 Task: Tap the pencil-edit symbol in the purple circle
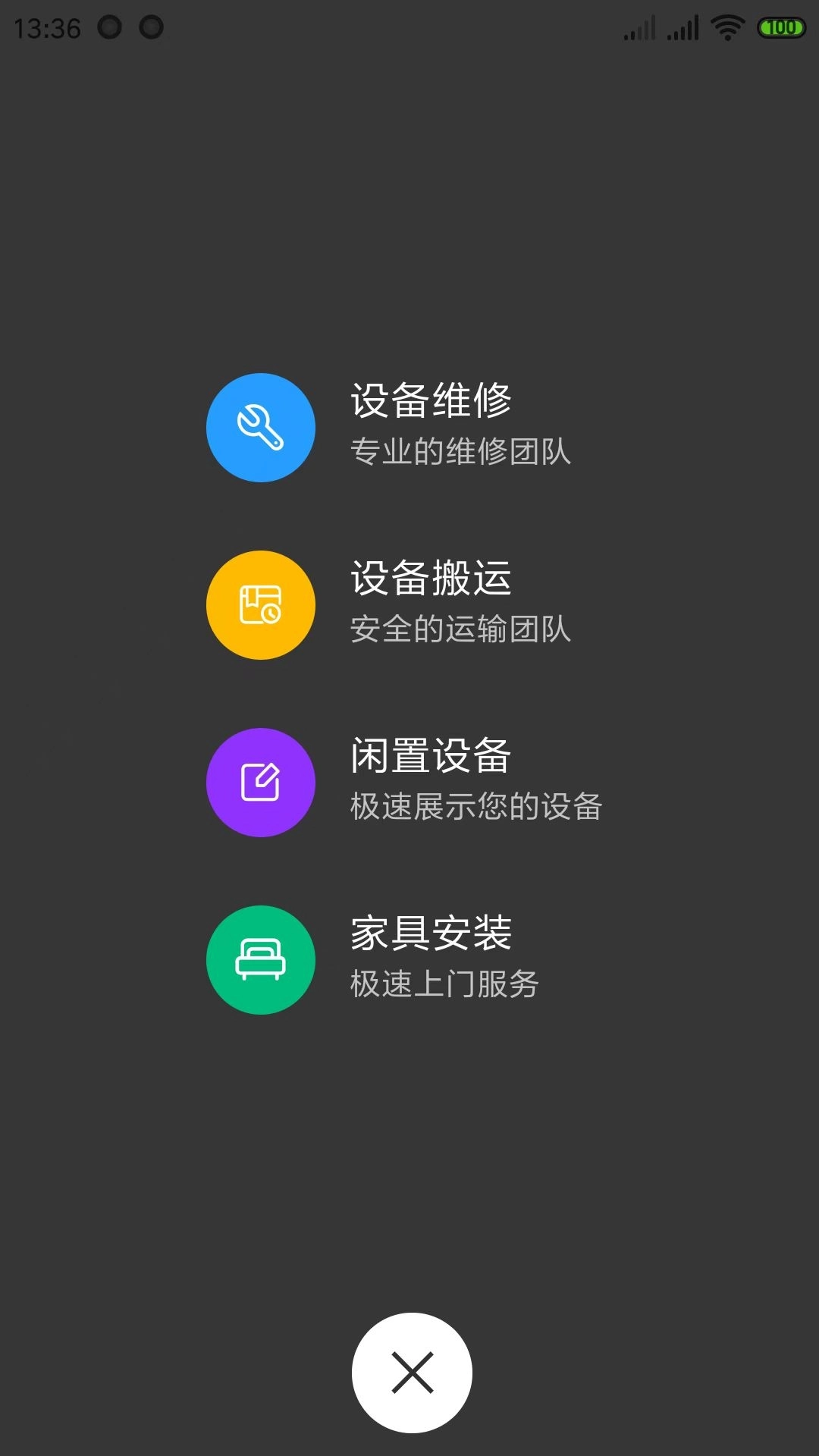[260, 783]
